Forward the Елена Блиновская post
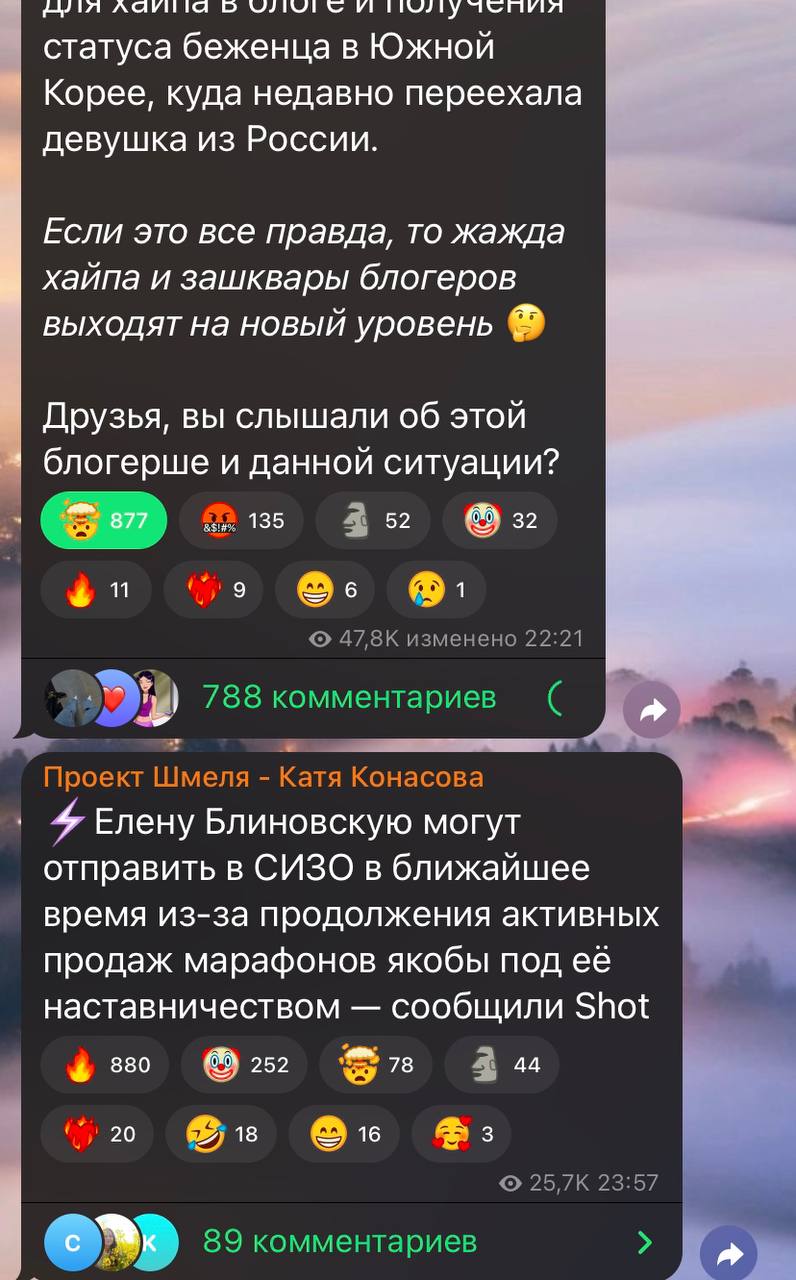Viewport: 796px width, 1280px height. click(x=729, y=1254)
